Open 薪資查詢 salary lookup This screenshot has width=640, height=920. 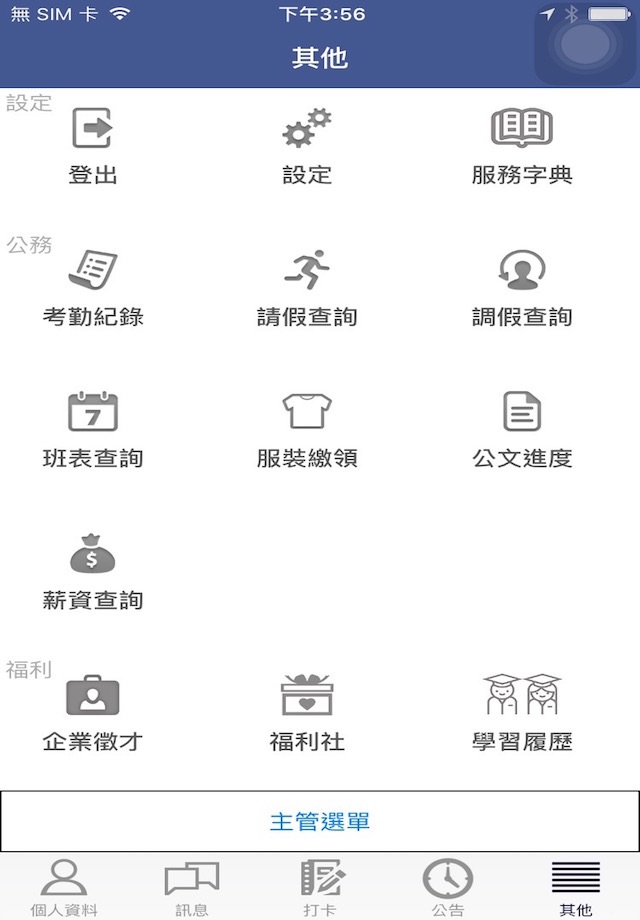[93, 572]
